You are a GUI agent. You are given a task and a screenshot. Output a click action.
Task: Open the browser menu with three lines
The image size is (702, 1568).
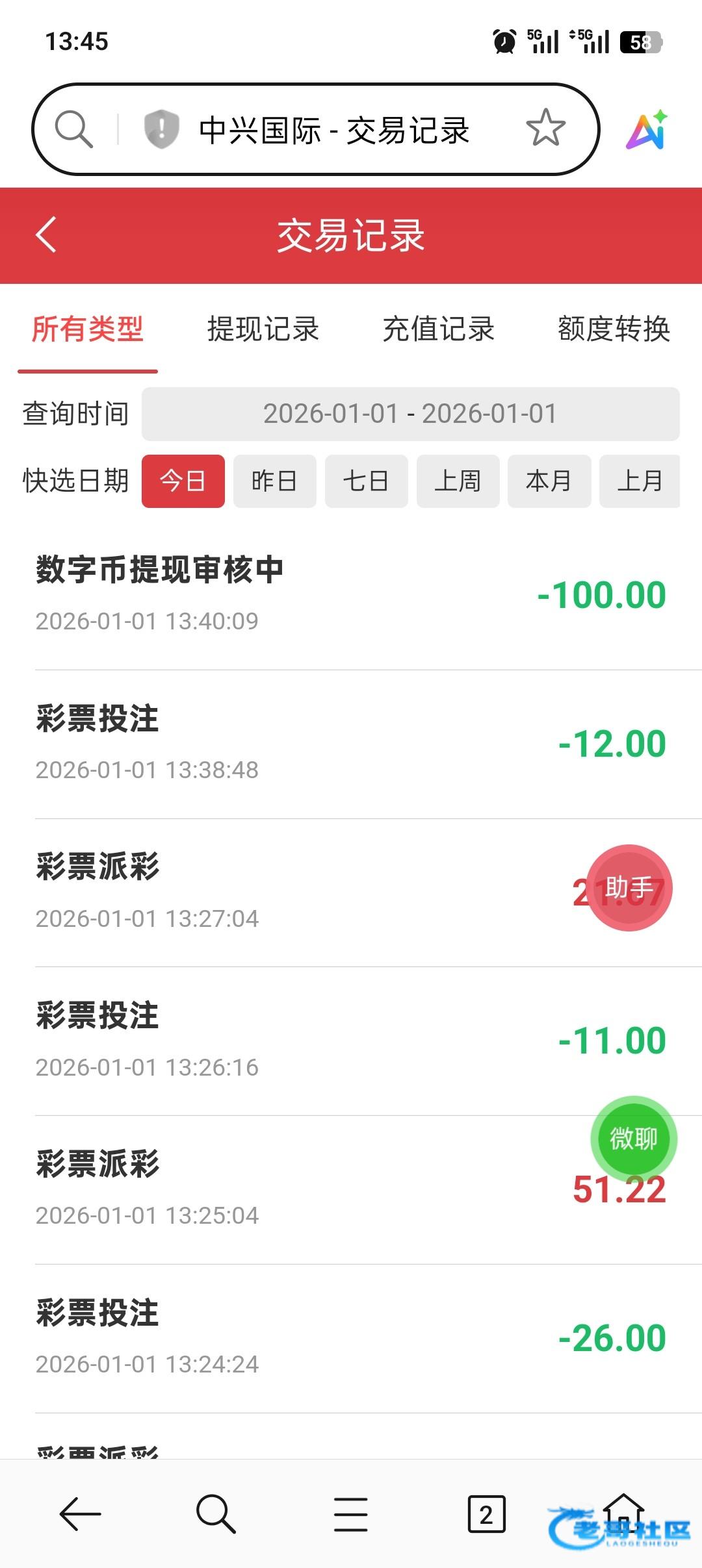pos(351,1515)
